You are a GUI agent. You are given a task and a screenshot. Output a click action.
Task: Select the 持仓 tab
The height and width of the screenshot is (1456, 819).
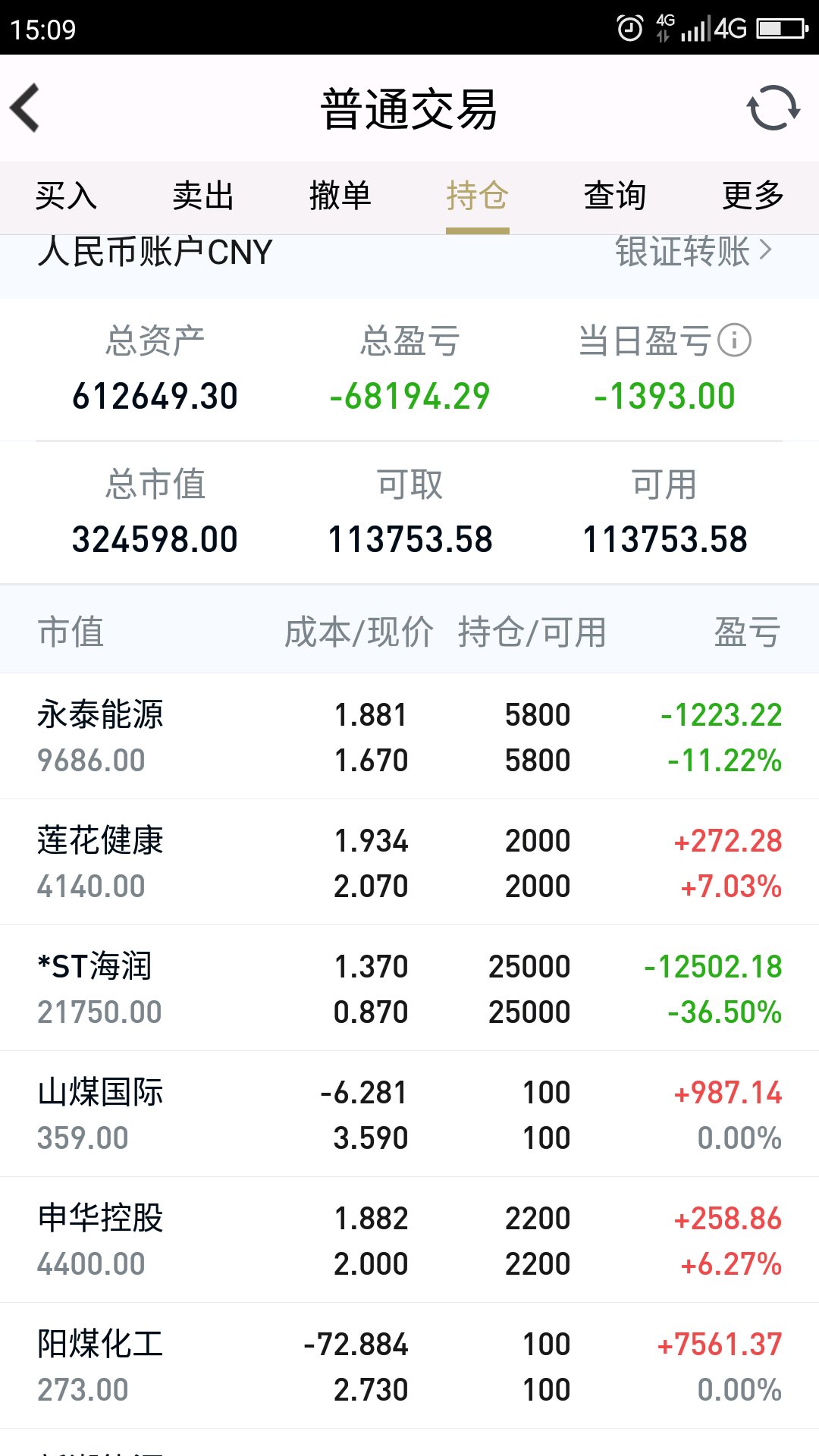click(x=477, y=196)
